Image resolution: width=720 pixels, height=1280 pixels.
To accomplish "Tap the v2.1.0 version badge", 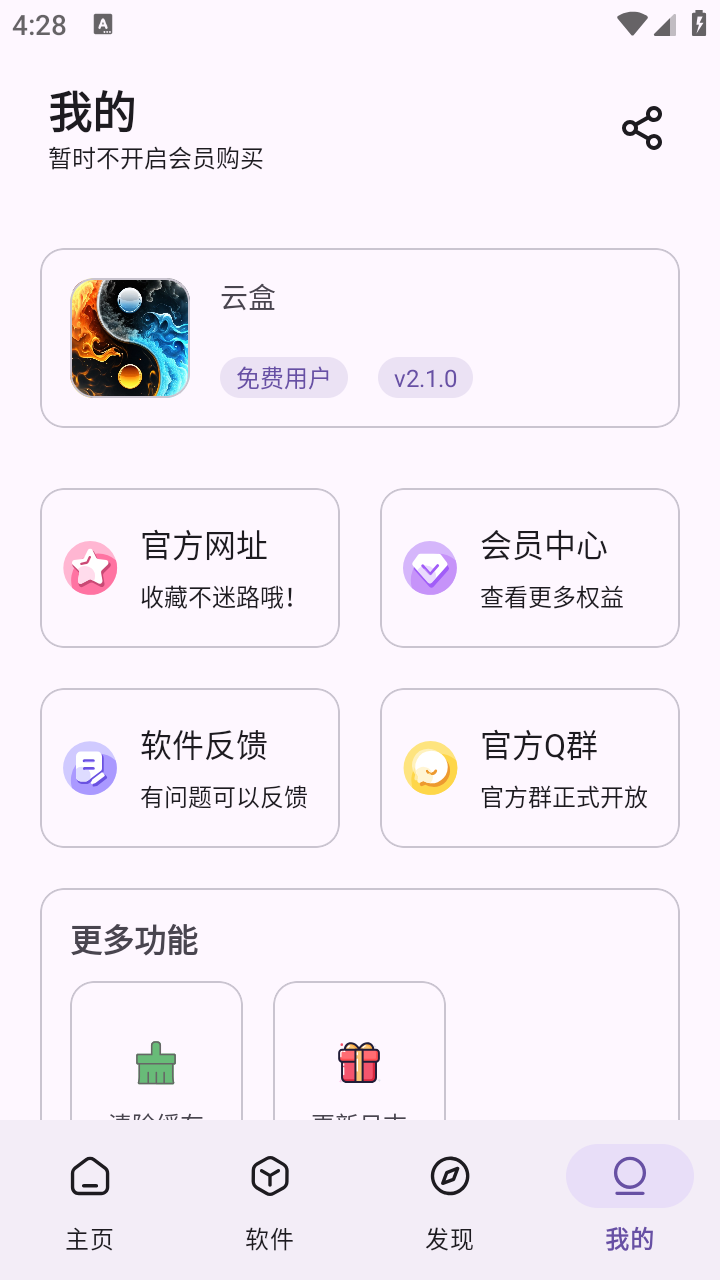I will click(425, 377).
